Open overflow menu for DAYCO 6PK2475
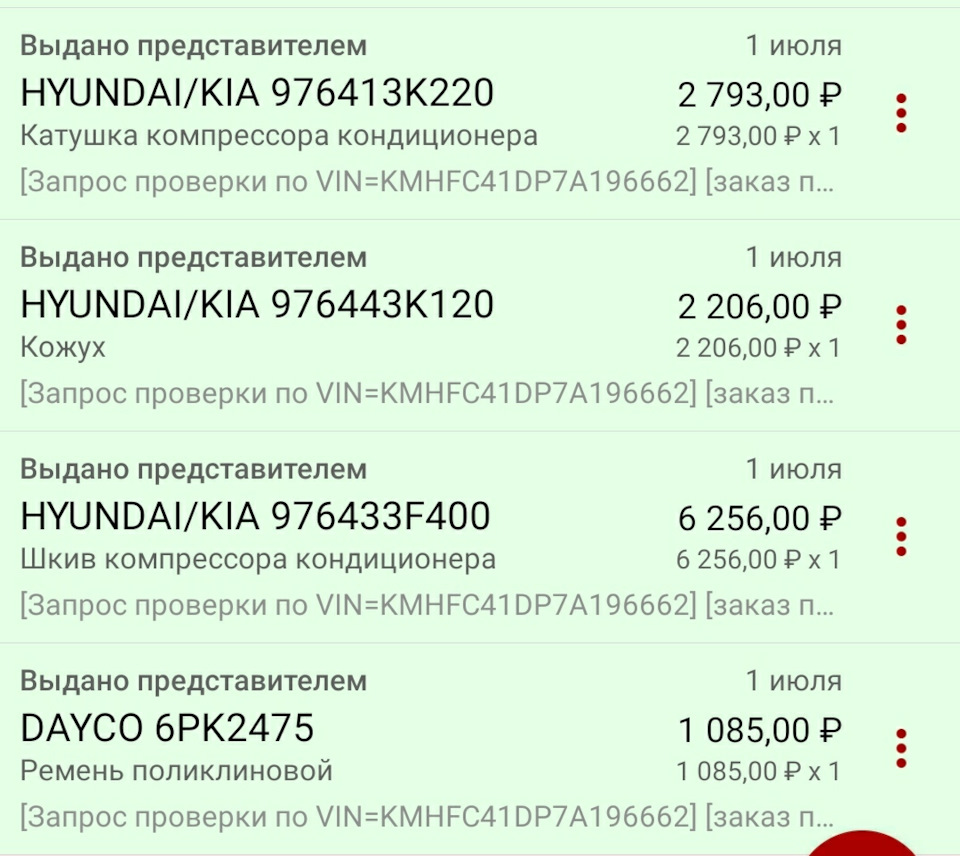The width and height of the screenshot is (960, 856). point(901,748)
